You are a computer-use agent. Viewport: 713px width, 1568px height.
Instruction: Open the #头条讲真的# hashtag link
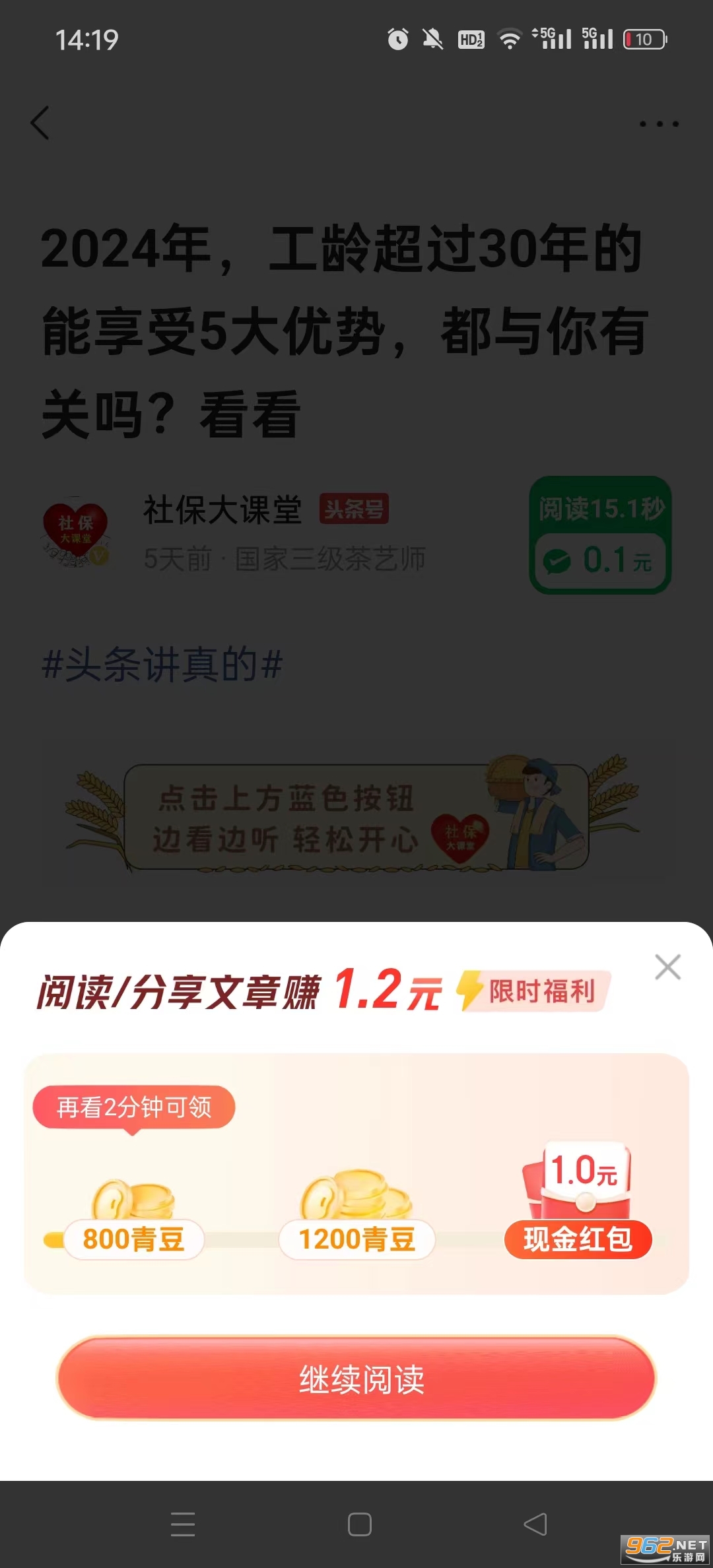pyautogui.click(x=162, y=664)
